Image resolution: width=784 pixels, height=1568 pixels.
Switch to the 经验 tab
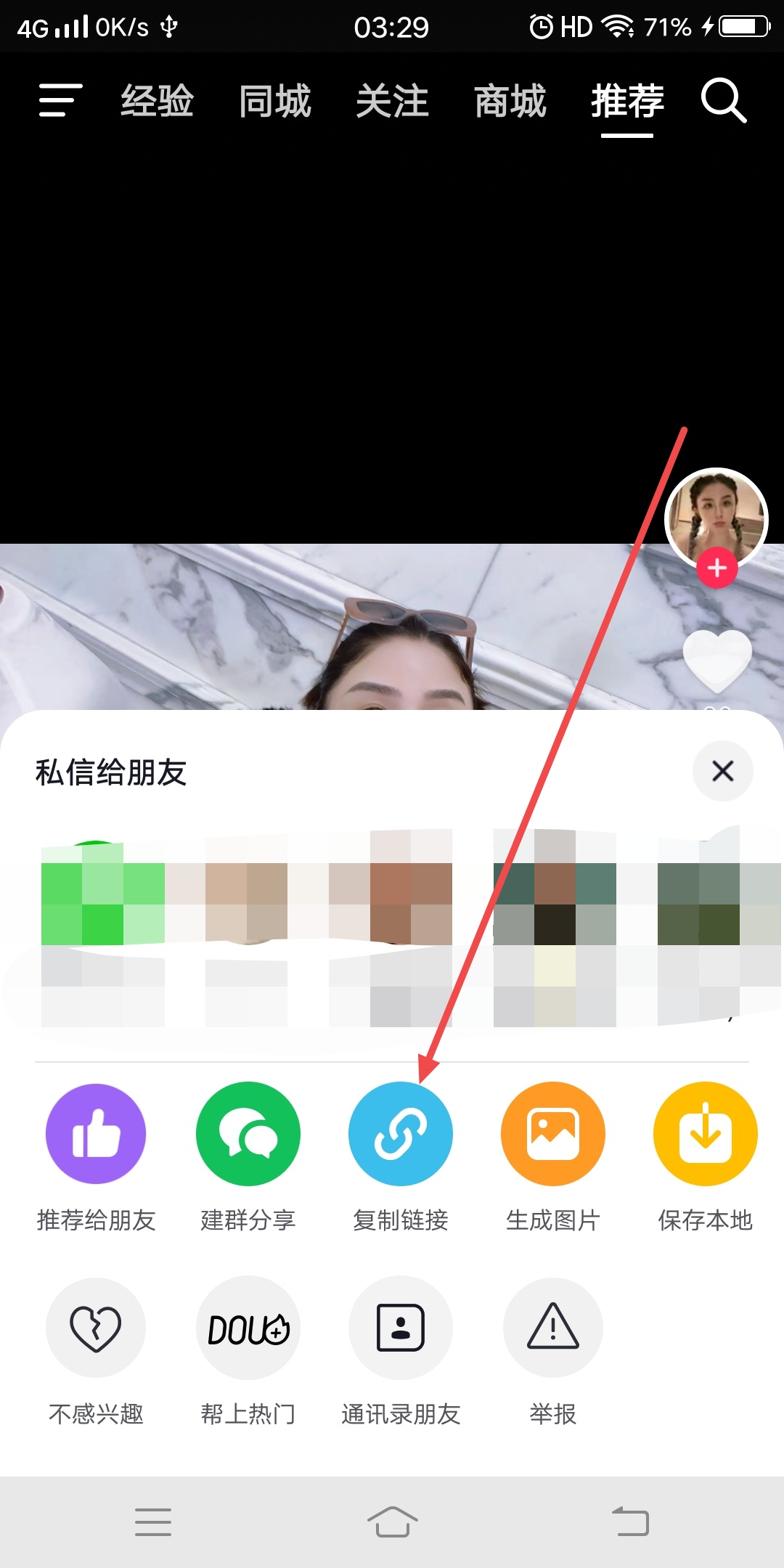157,100
